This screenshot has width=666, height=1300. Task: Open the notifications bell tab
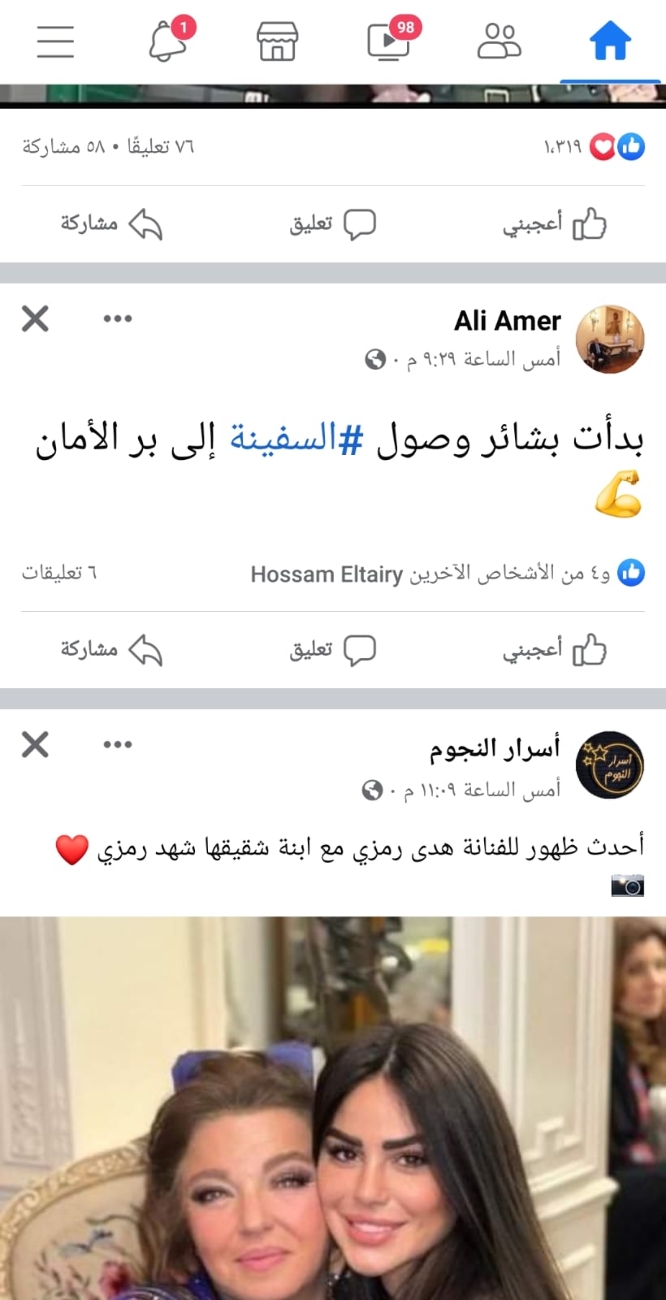coord(168,41)
